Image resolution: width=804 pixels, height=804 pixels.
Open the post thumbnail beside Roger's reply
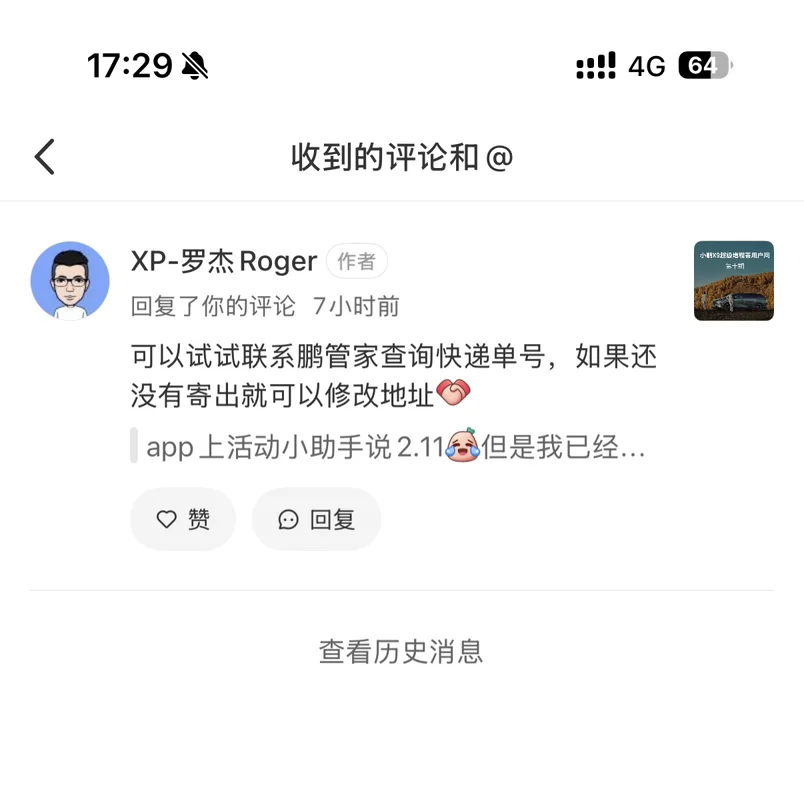pyautogui.click(x=733, y=281)
